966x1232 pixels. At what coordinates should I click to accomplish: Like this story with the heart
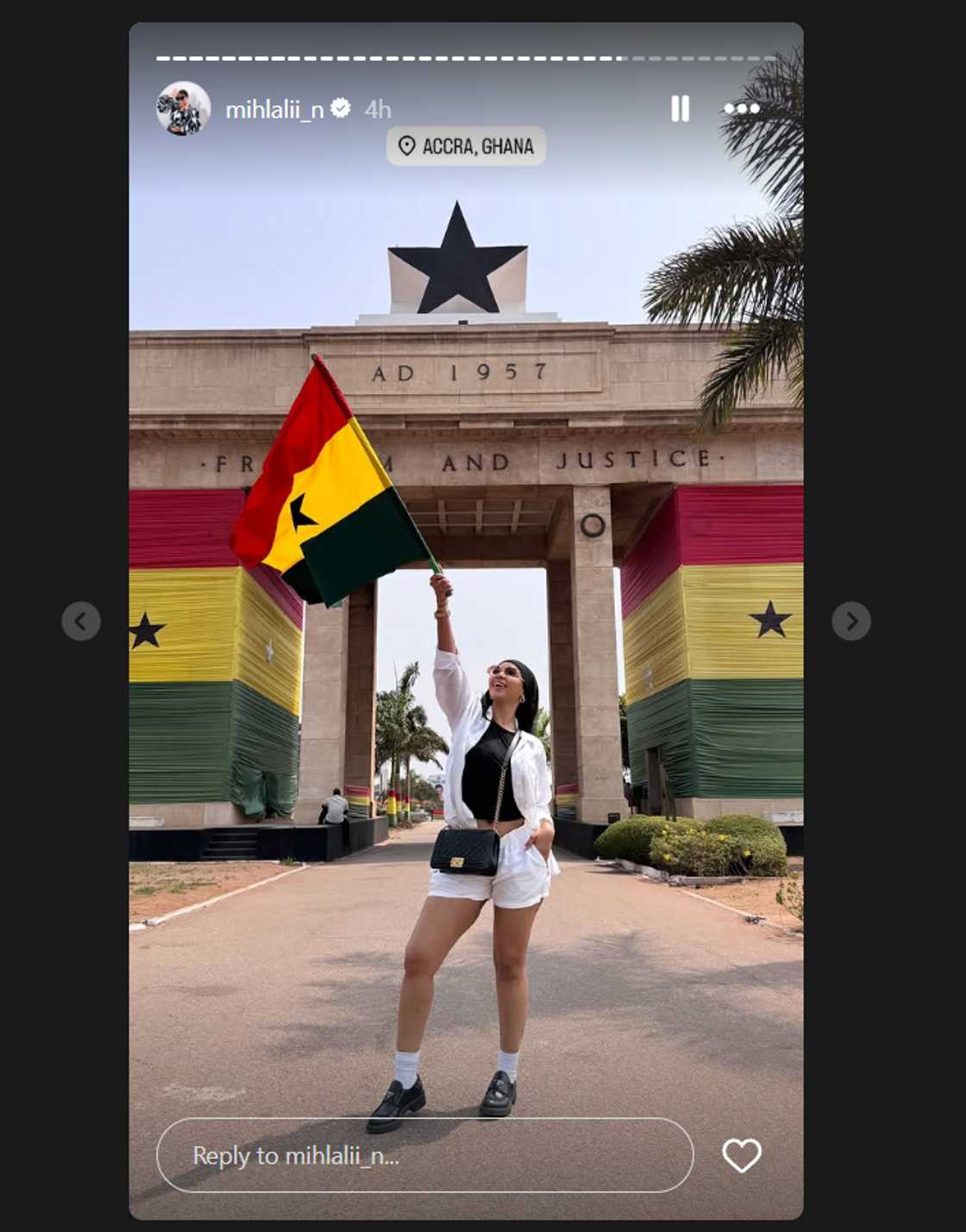point(742,1155)
